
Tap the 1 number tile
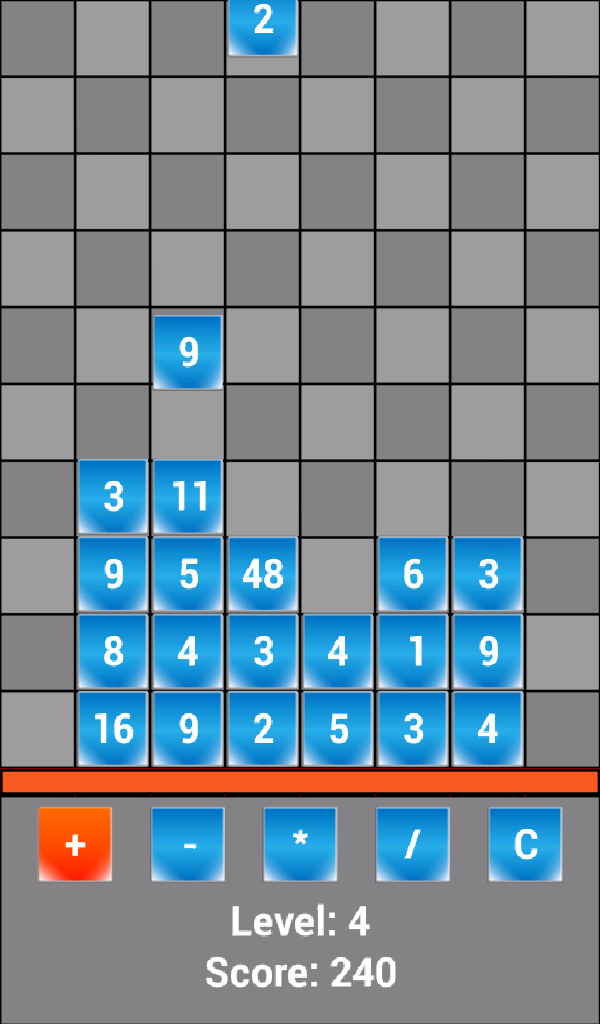point(413,651)
